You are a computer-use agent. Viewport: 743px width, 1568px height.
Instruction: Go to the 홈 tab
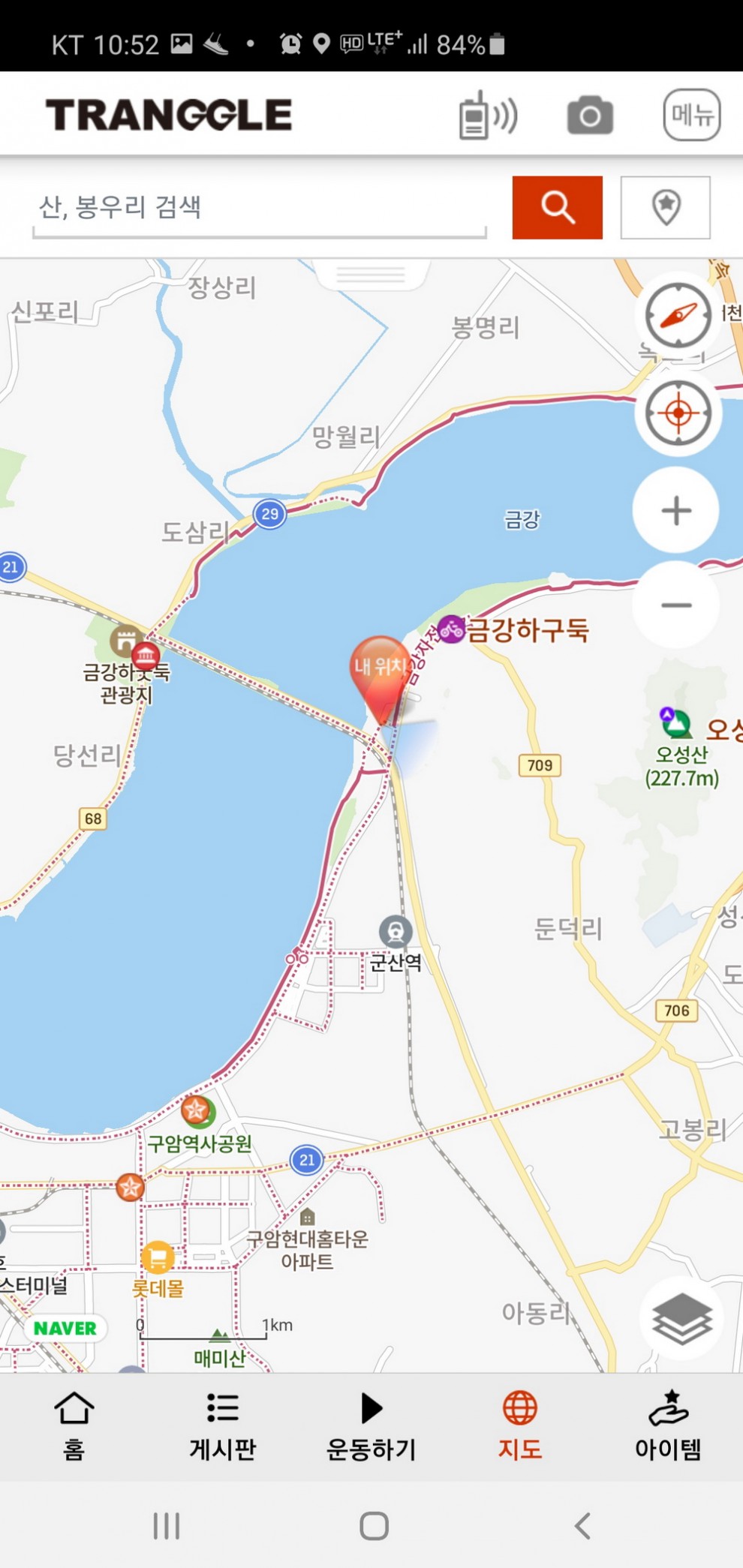(74, 1426)
